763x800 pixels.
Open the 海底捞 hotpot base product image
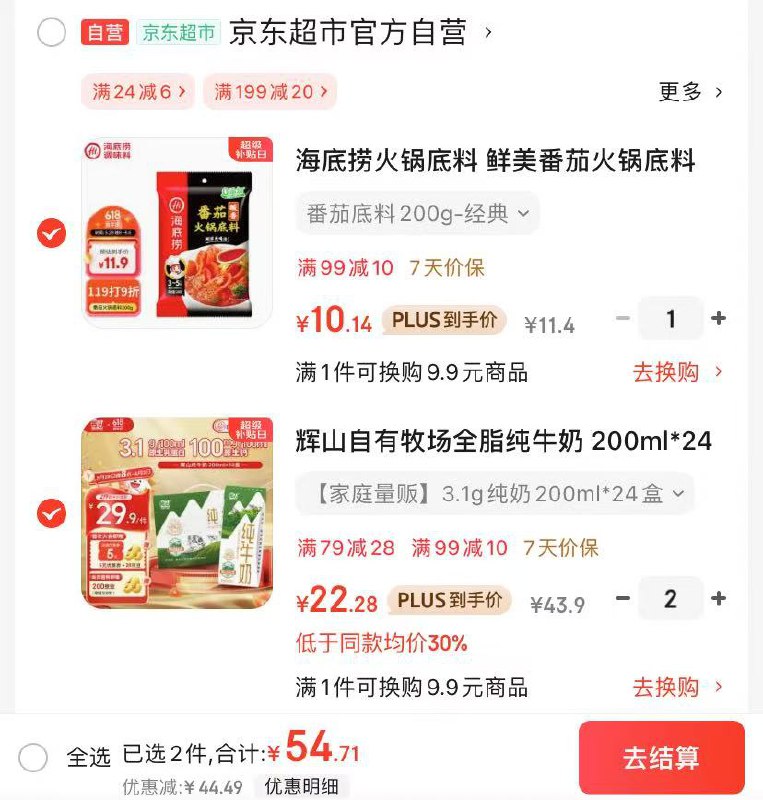[x=177, y=233]
